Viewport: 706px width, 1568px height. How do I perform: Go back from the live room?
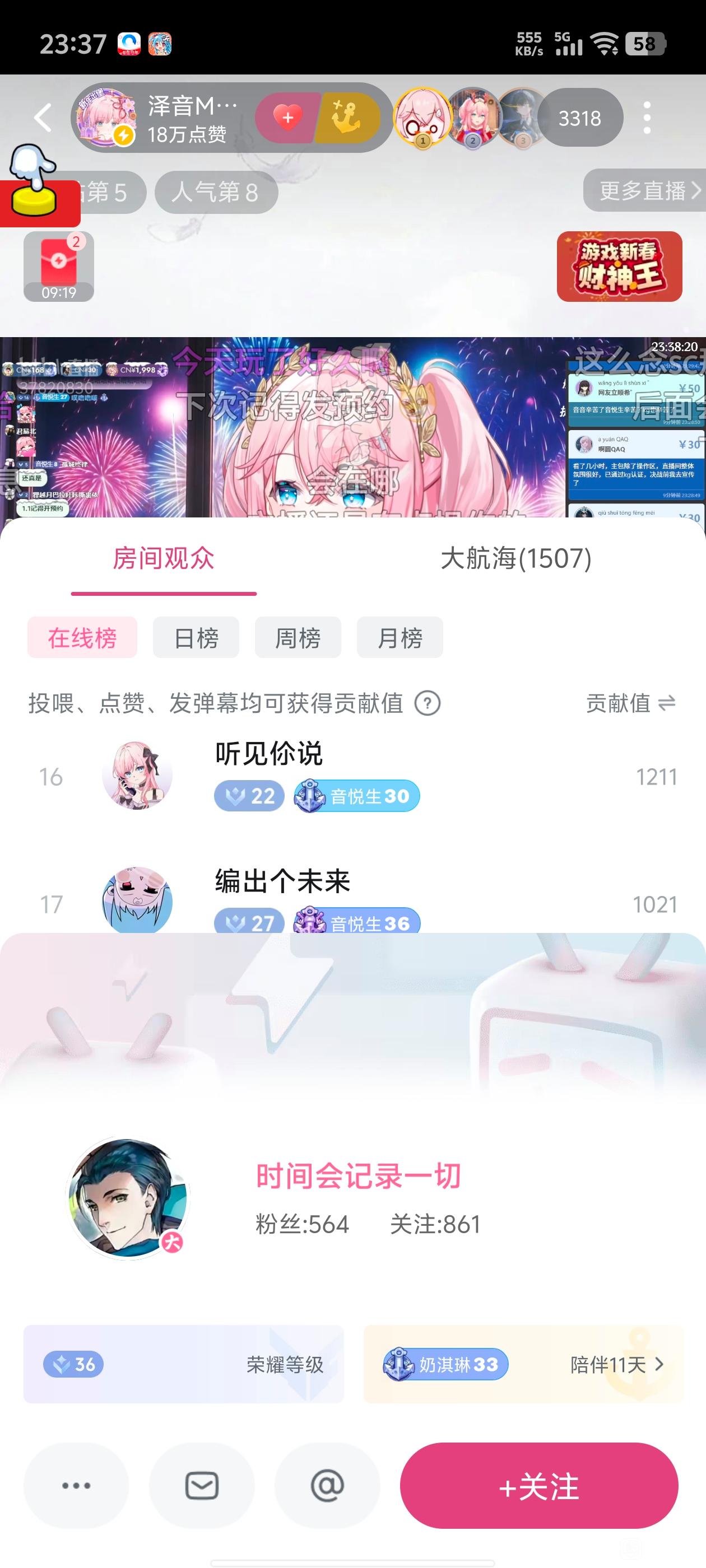click(x=43, y=118)
